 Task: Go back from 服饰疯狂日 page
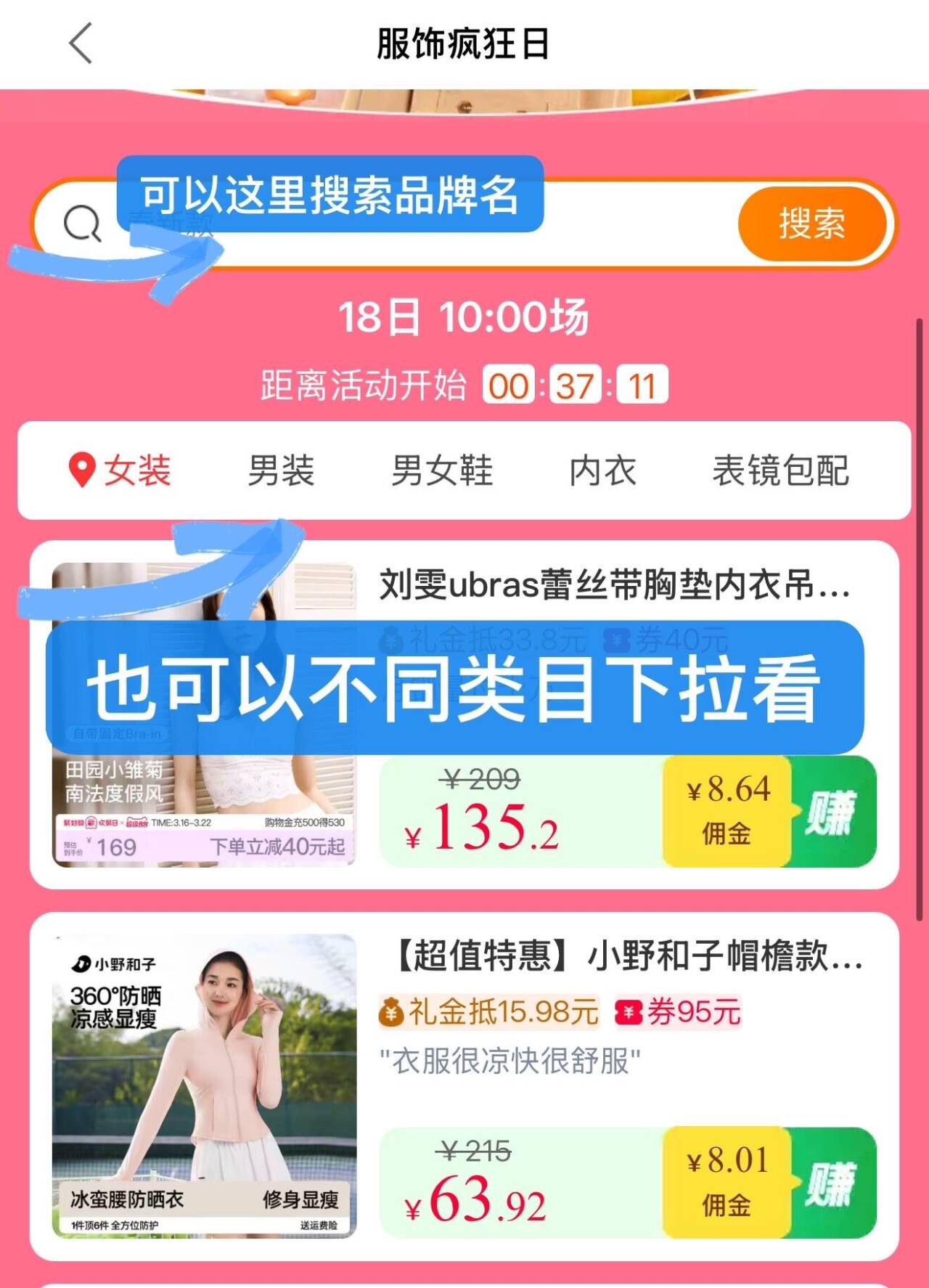tap(81, 44)
